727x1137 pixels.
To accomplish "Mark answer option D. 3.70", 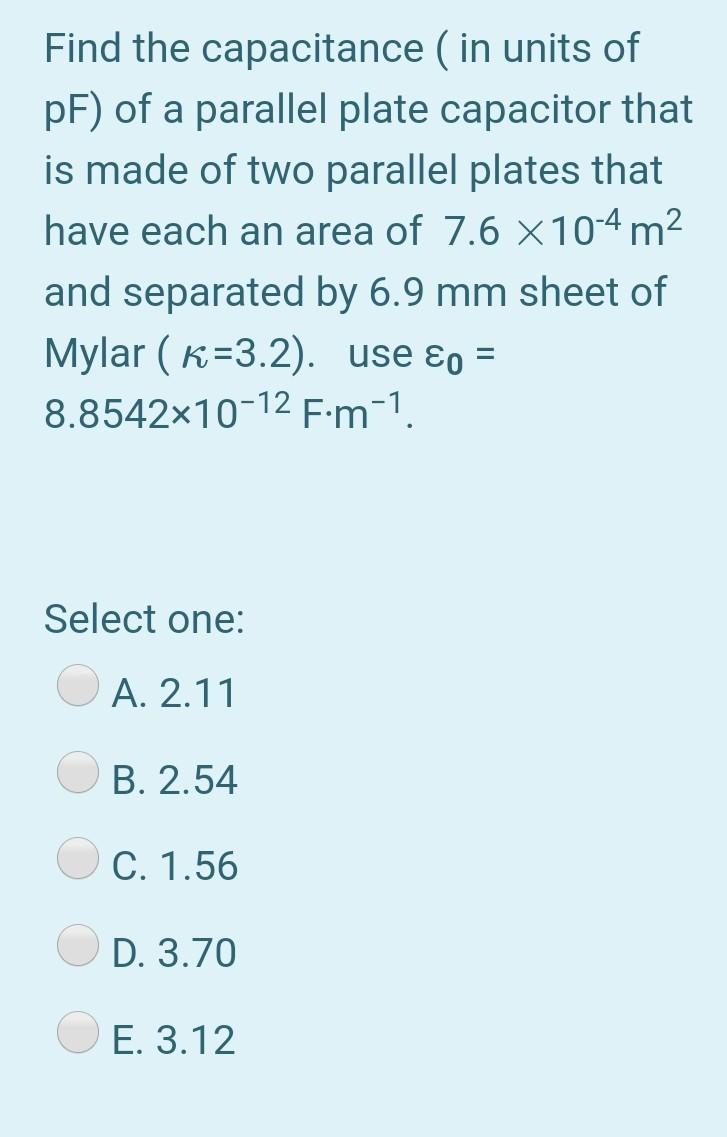I will click(x=78, y=947).
